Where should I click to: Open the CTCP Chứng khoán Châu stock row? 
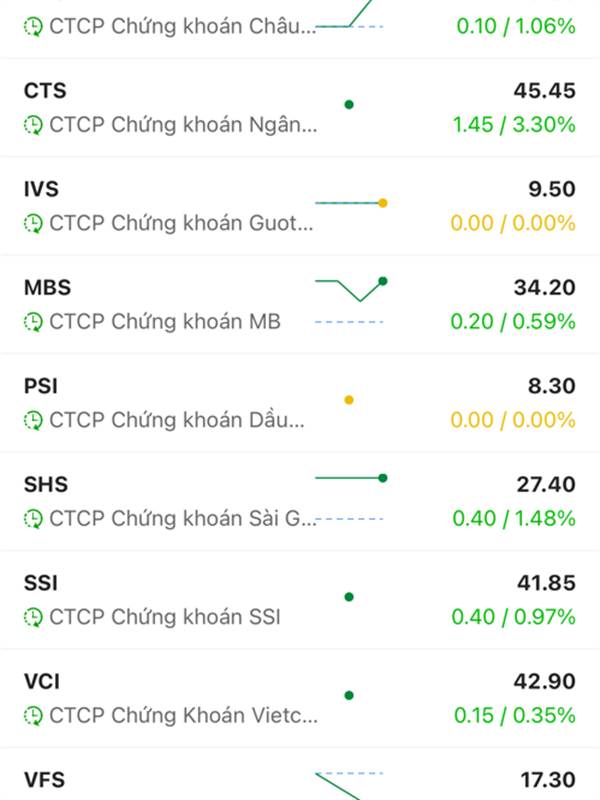coord(300,29)
